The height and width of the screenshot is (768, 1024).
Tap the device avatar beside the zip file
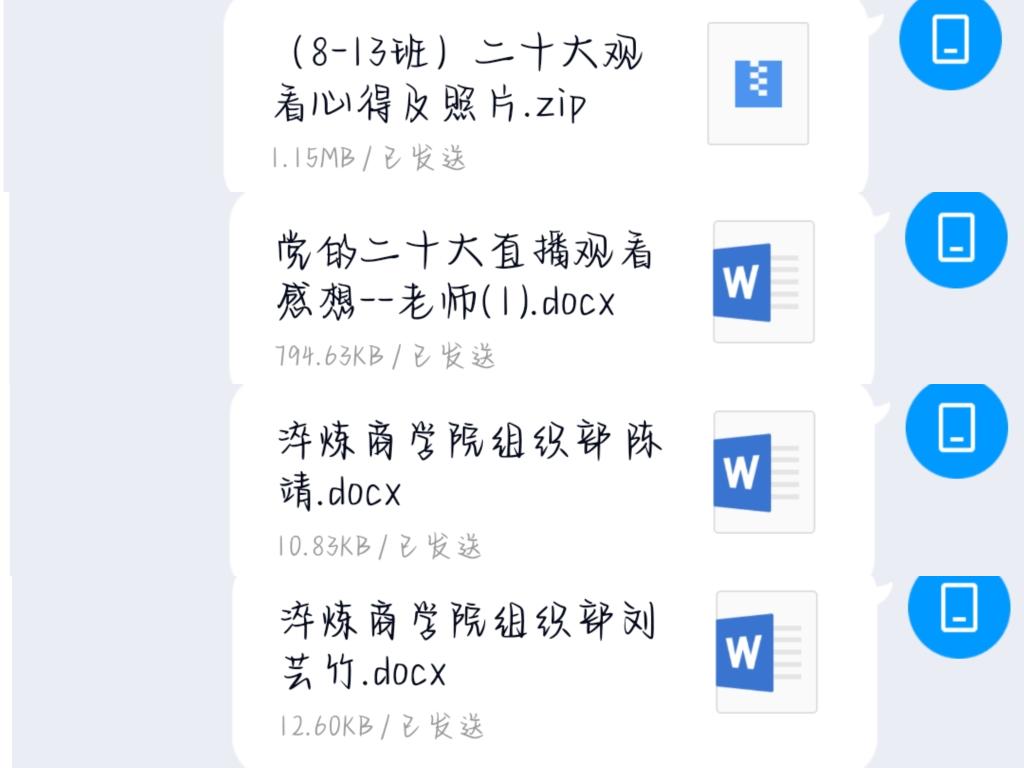pyautogui.click(x=950, y=40)
